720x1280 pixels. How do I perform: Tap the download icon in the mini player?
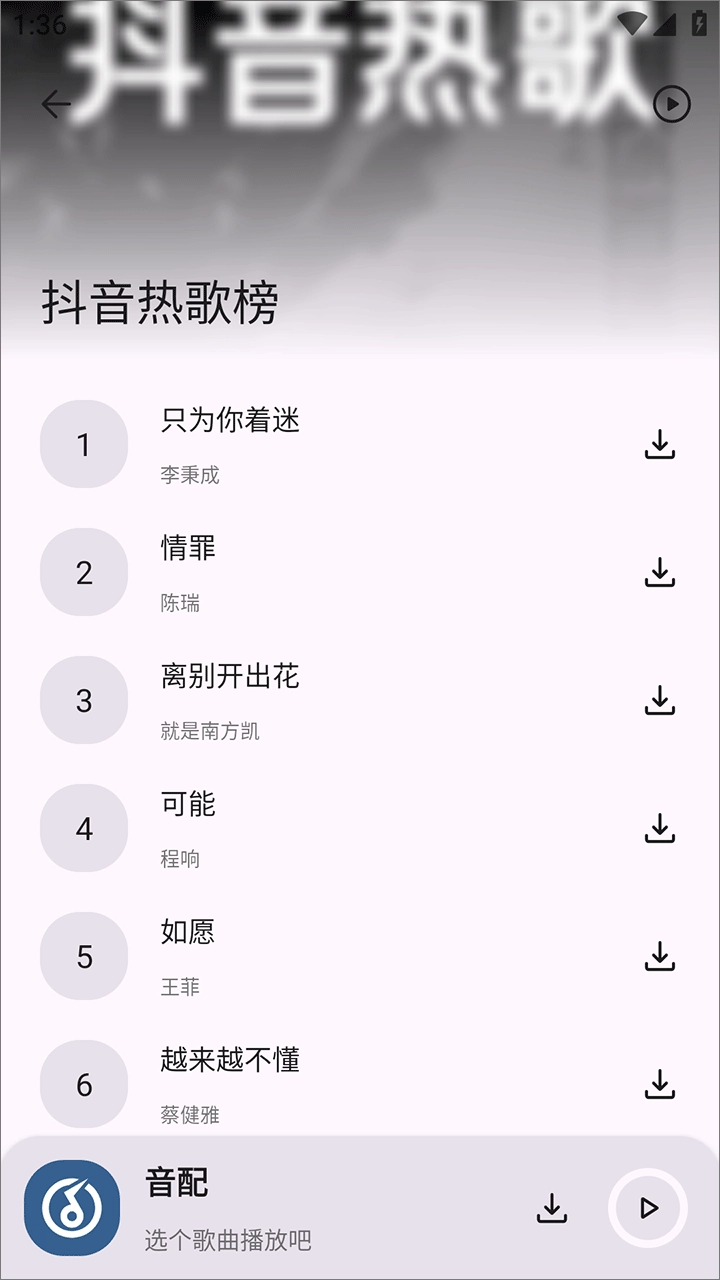(x=552, y=1207)
